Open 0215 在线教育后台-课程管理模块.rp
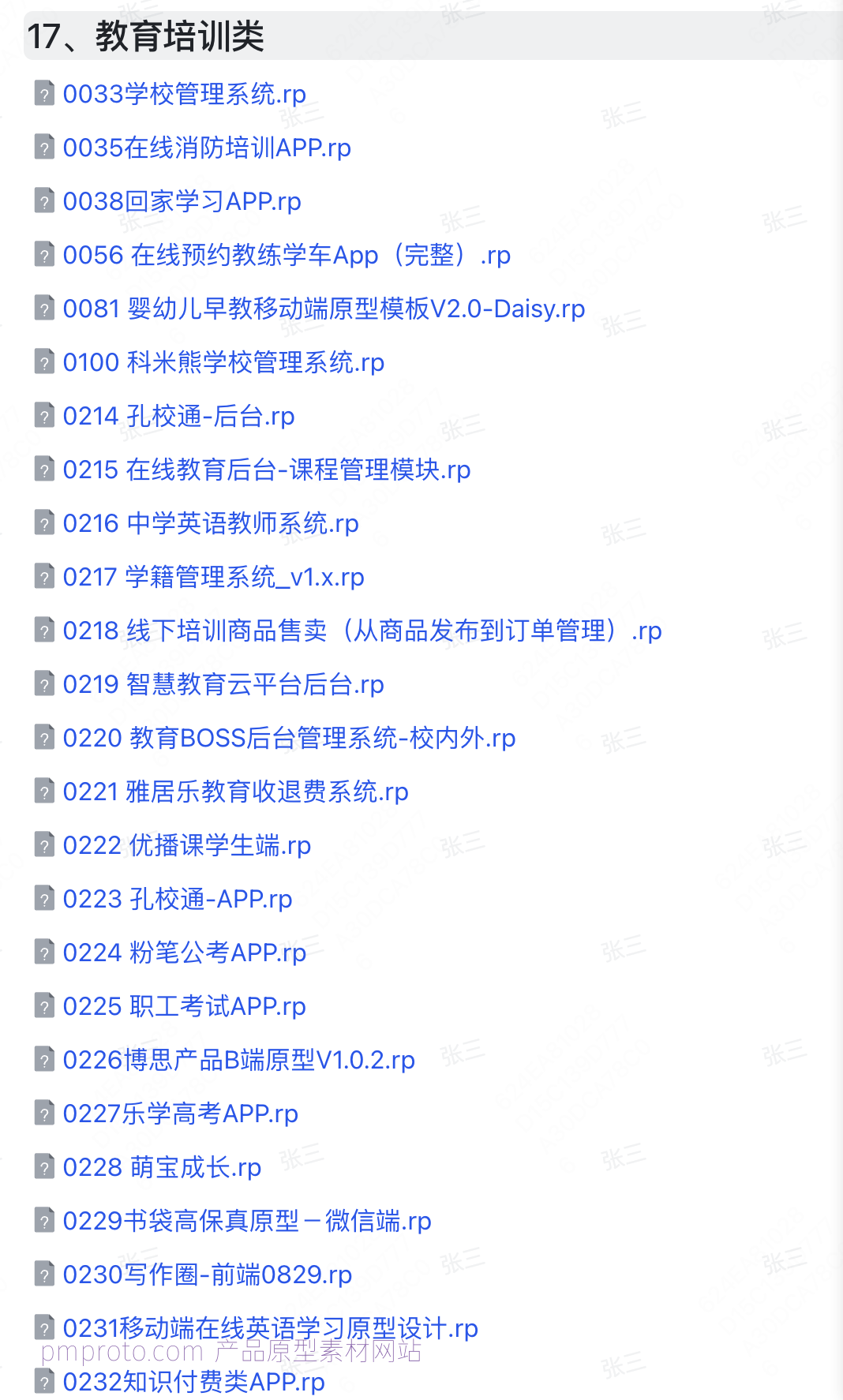843x1400 pixels. pyautogui.click(x=267, y=470)
